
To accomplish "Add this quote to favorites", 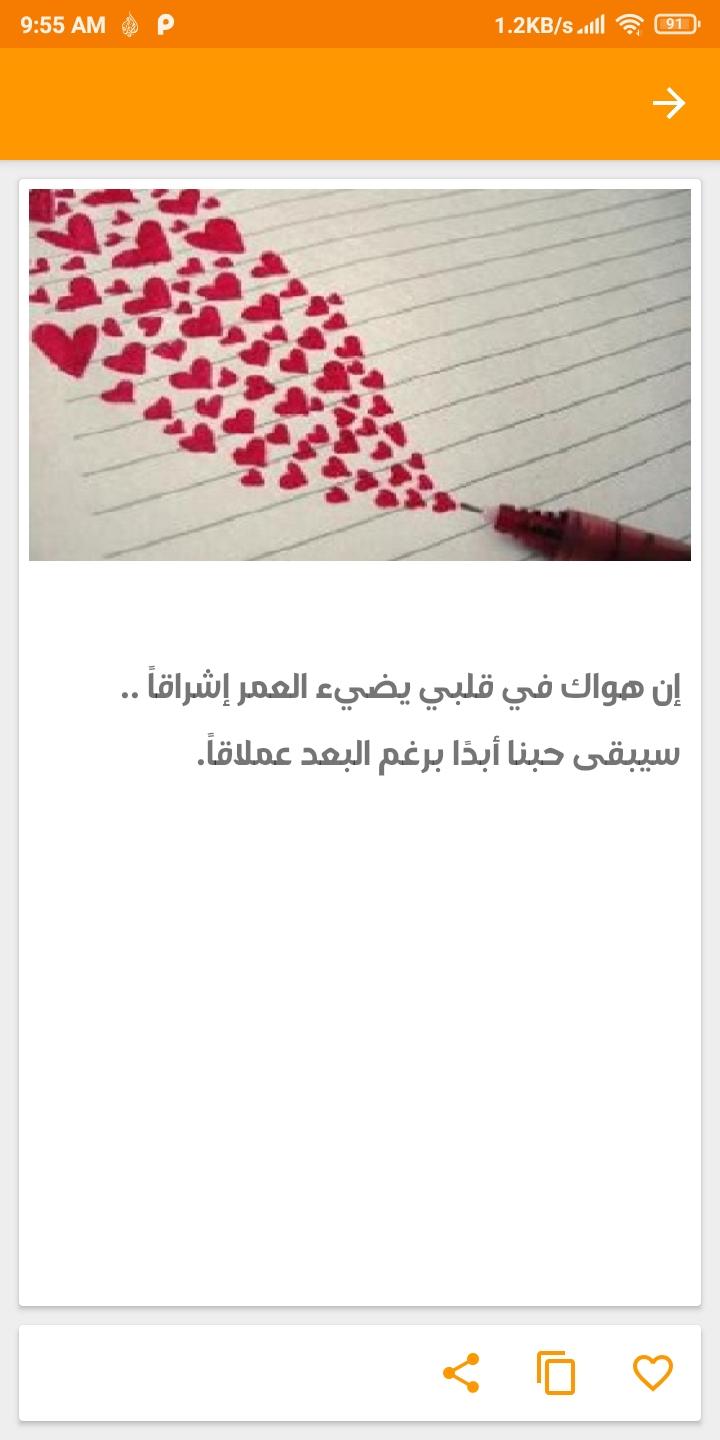I will [653, 1373].
